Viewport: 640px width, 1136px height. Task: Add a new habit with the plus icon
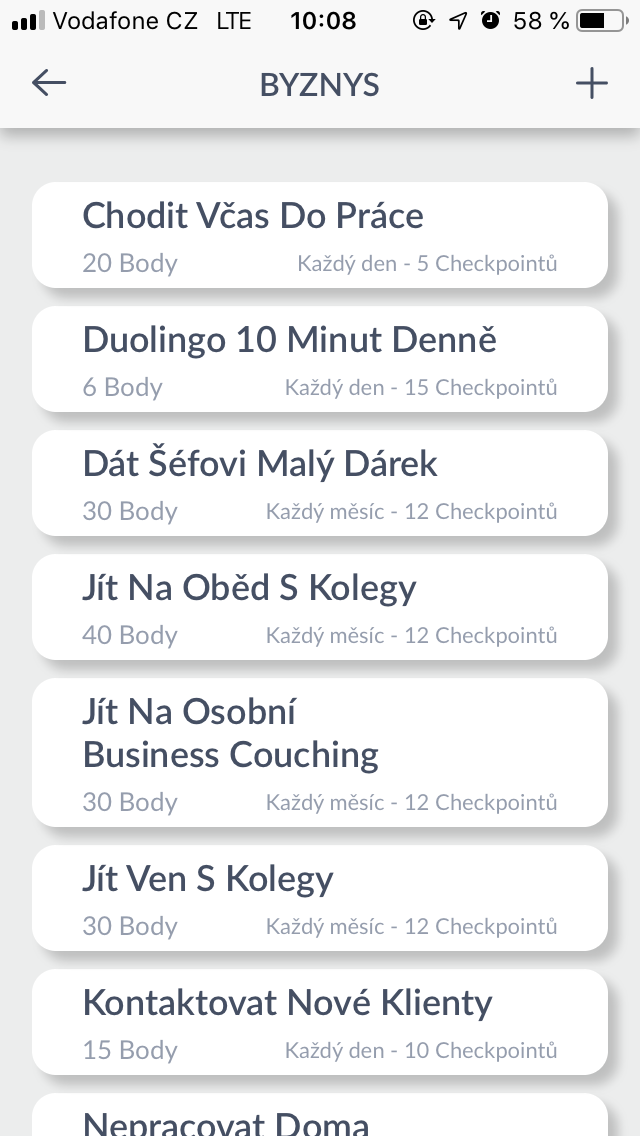591,84
